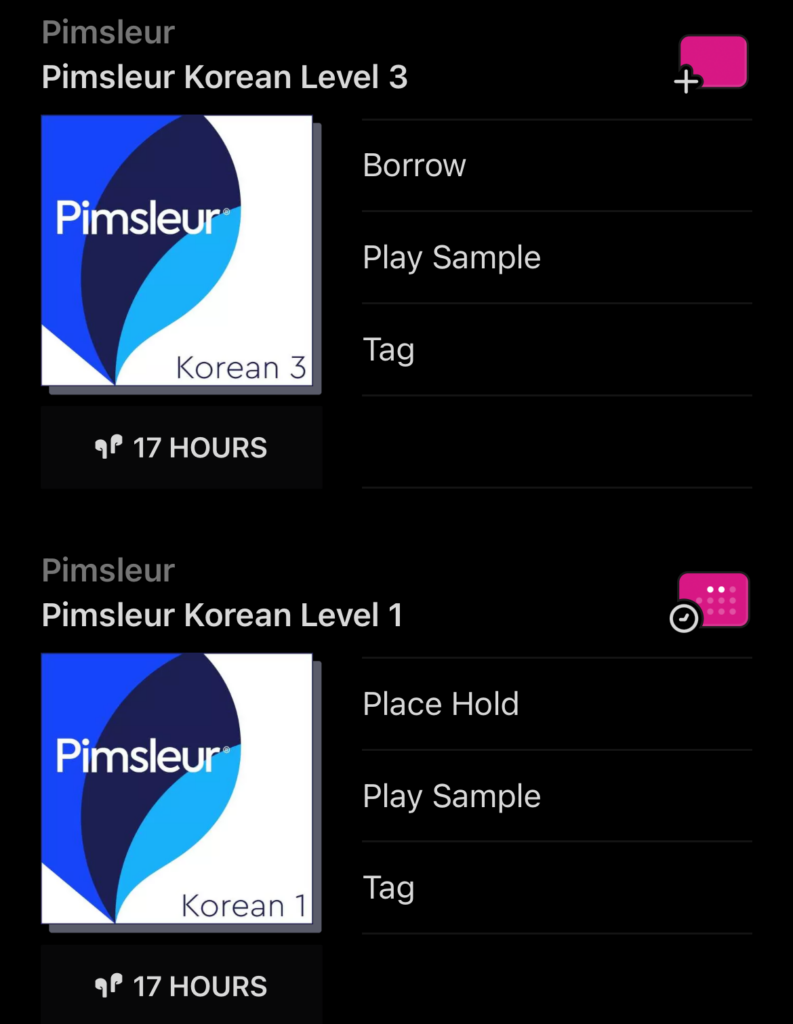The image size is (793, 1024).
Task: Borrow Pimsleur Korean Level 3
Action: point(414,165)
